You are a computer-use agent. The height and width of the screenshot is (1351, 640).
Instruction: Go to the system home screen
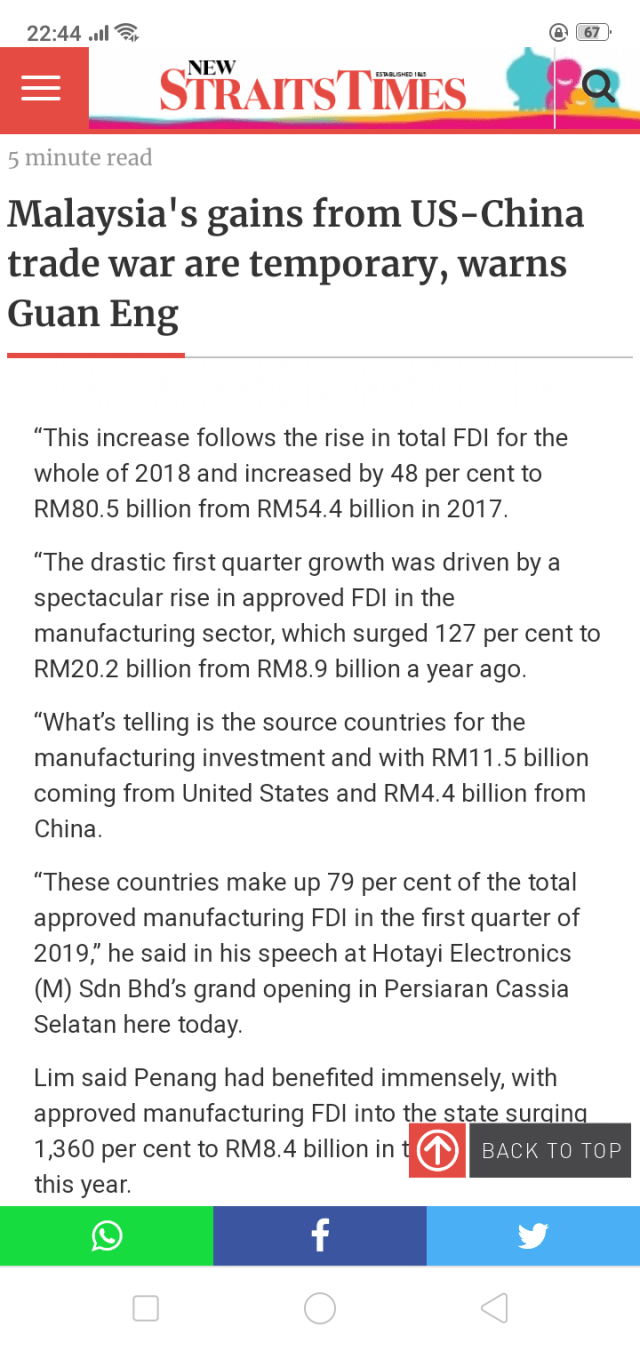[x=320, y=1308]
